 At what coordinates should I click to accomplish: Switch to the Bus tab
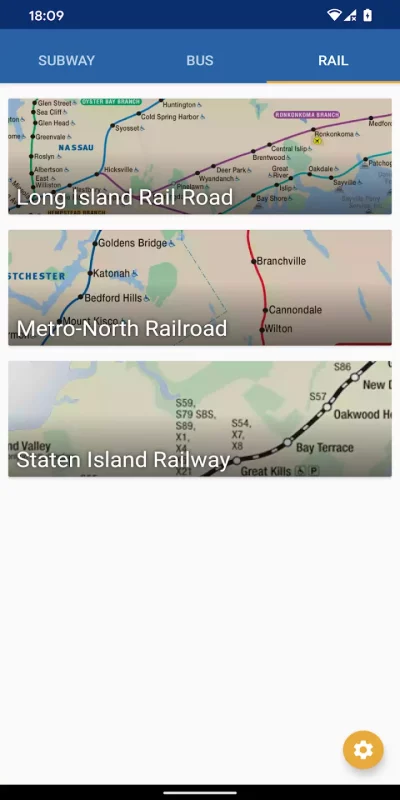pos(199,60)
